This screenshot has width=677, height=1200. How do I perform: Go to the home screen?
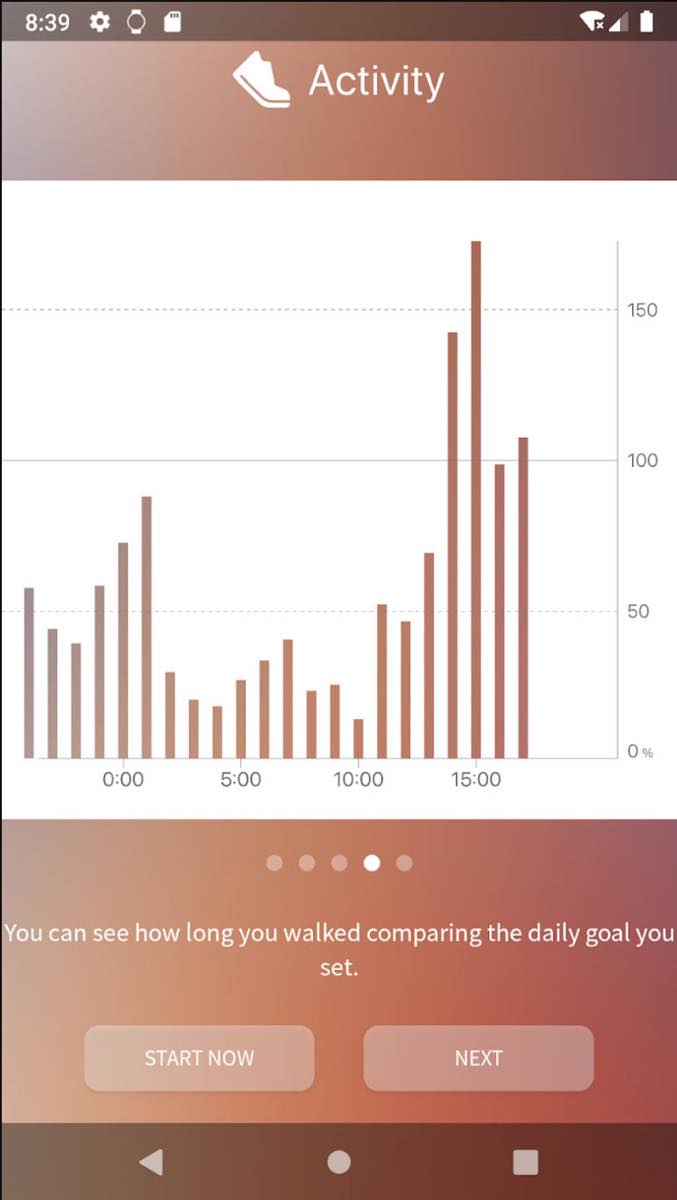pos(339,1161)
